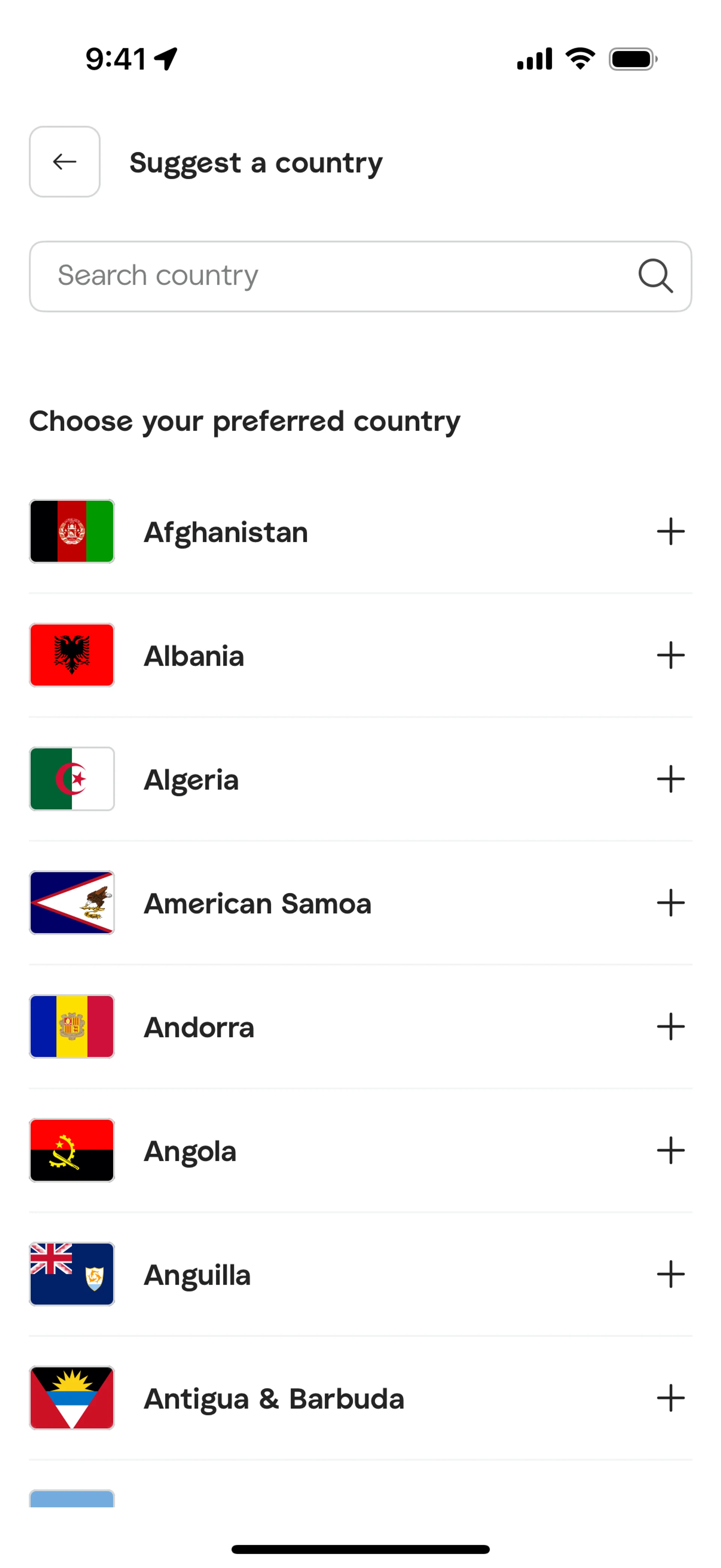Add Albania with its plus icon

(671, 655)
